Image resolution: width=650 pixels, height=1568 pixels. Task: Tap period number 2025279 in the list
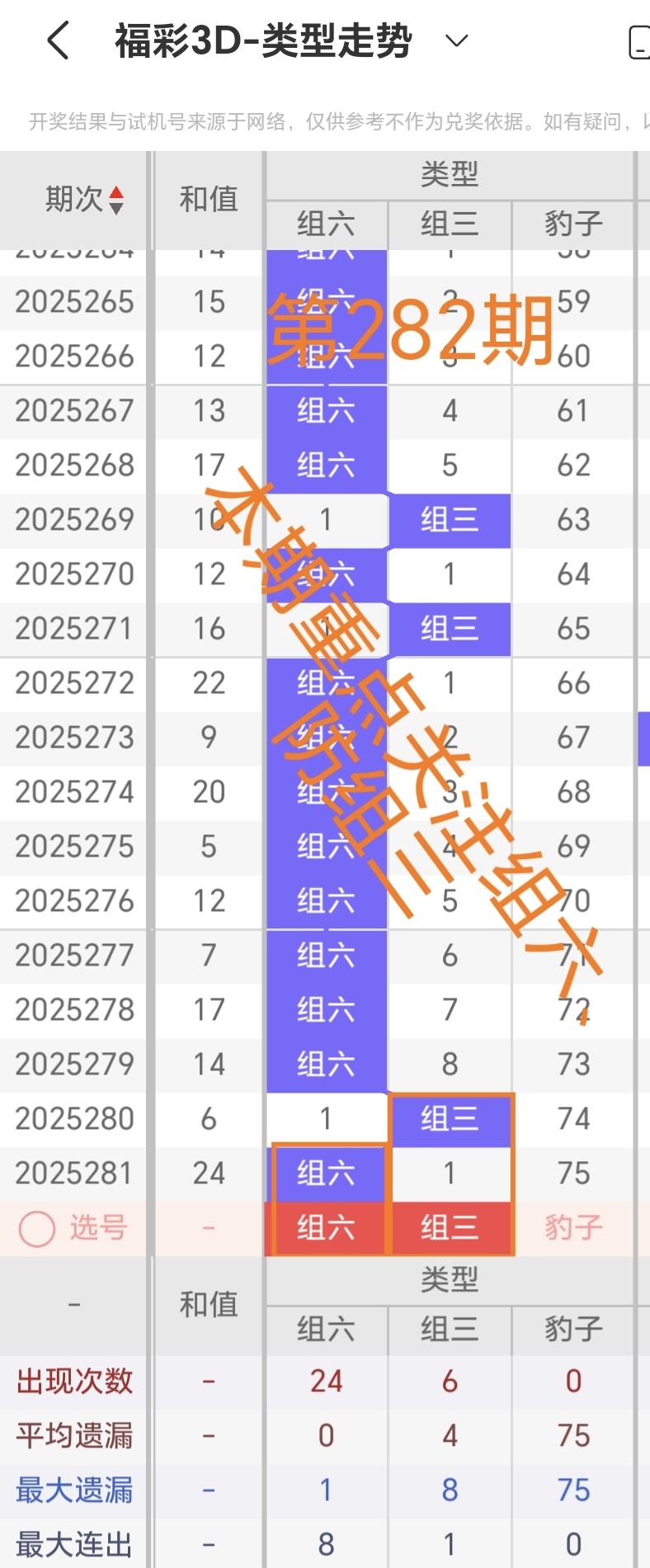click(x=73, y=1064)
